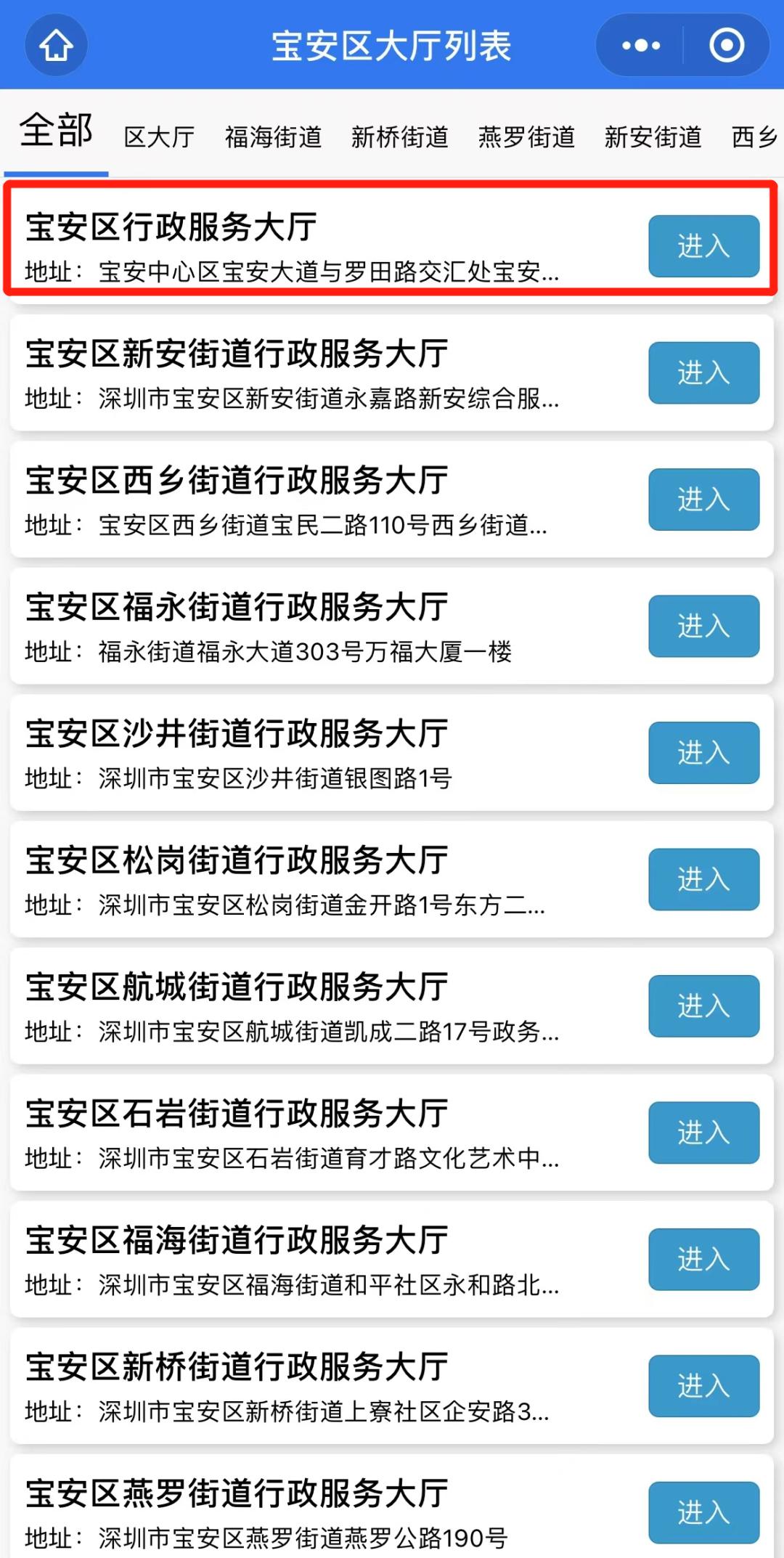Switch to the 新桥街道 tab
This screenshot has width=784, height=1558.
399,136
